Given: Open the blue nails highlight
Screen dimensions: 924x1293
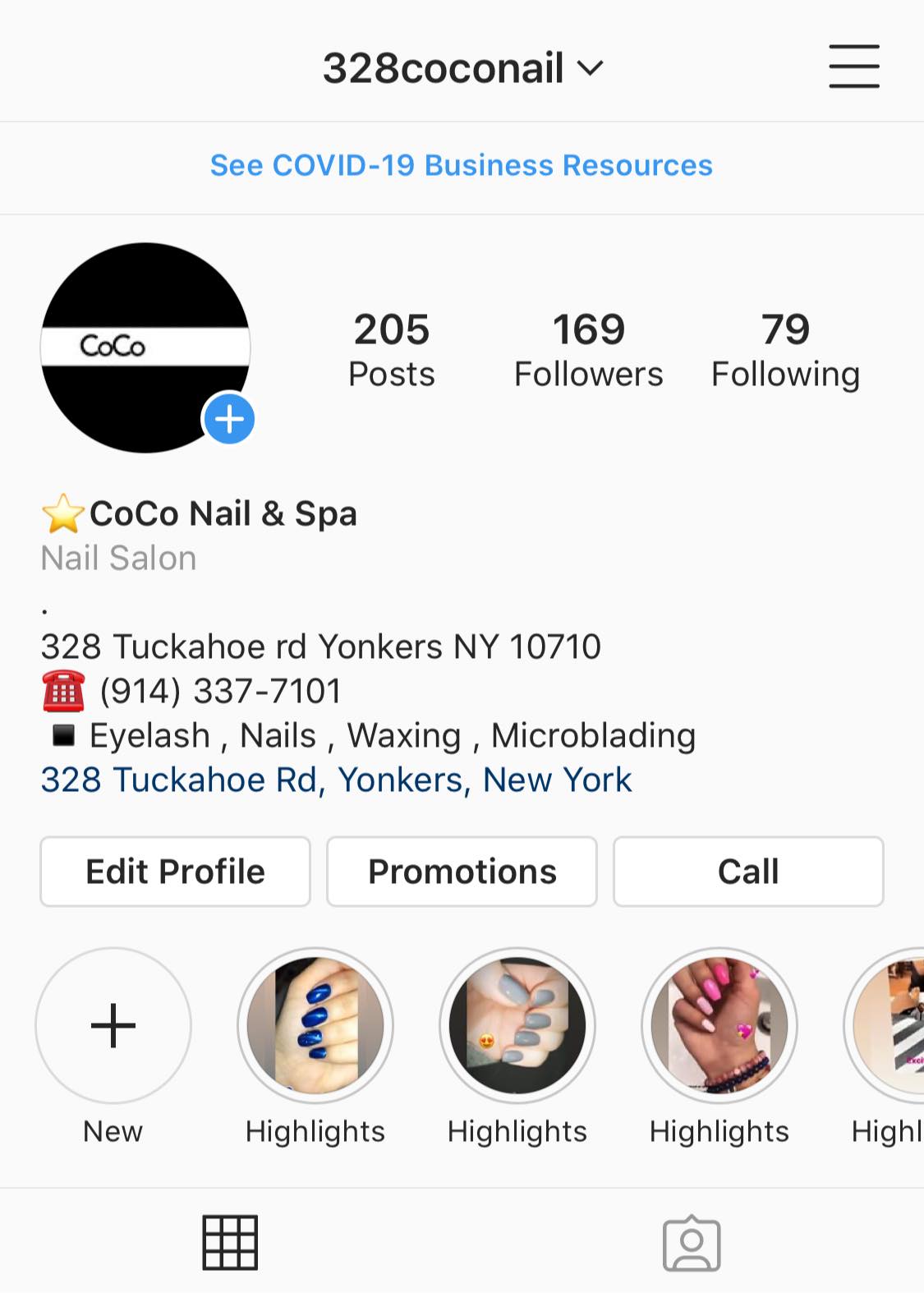Looking at the screenshot, I should tap(315, 1025).
